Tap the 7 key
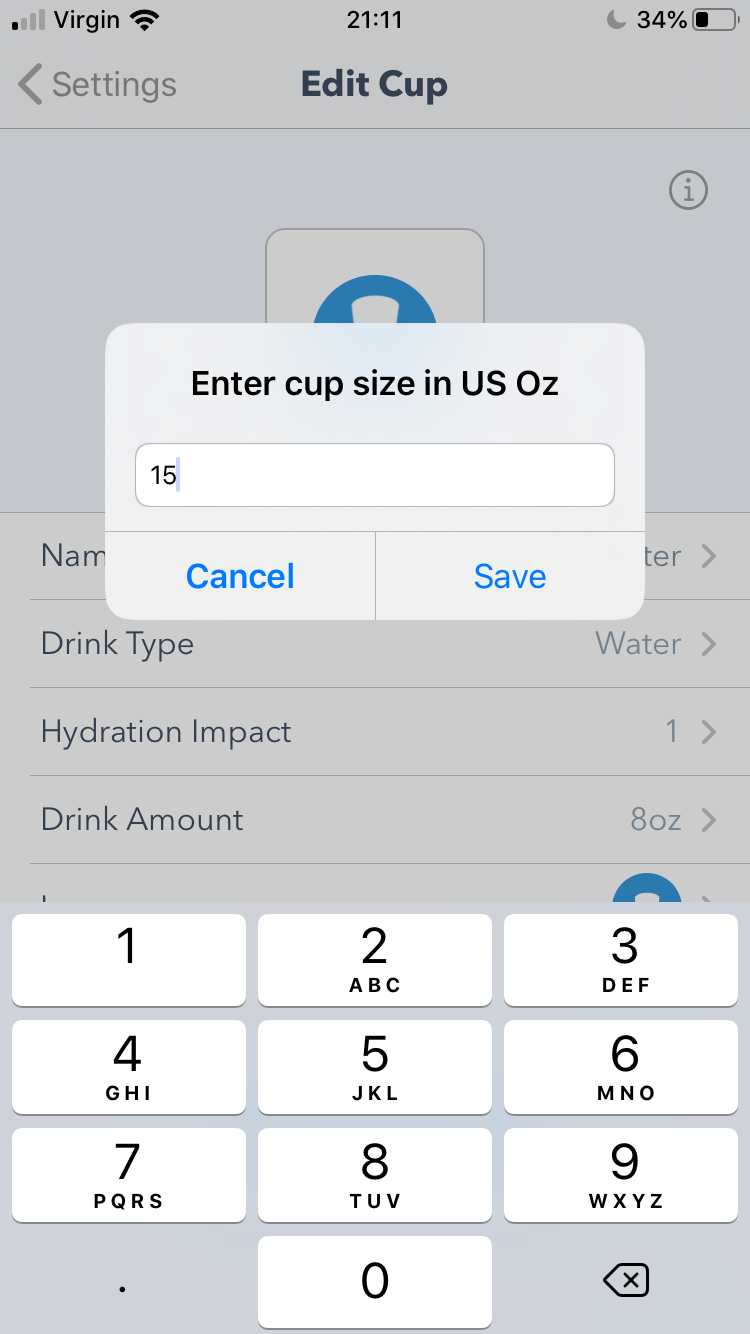750x1334 pixels. (x=128, y=1175)
